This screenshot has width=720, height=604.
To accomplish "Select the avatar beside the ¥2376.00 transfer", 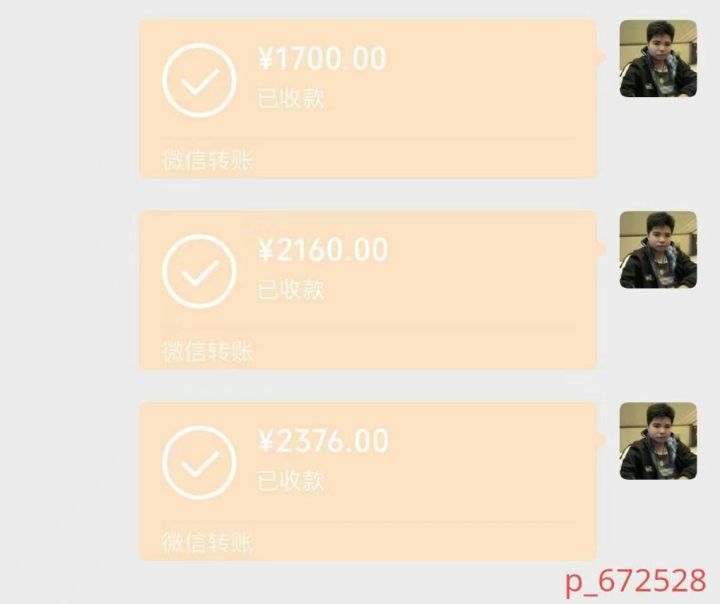I will tap(657, 441).
